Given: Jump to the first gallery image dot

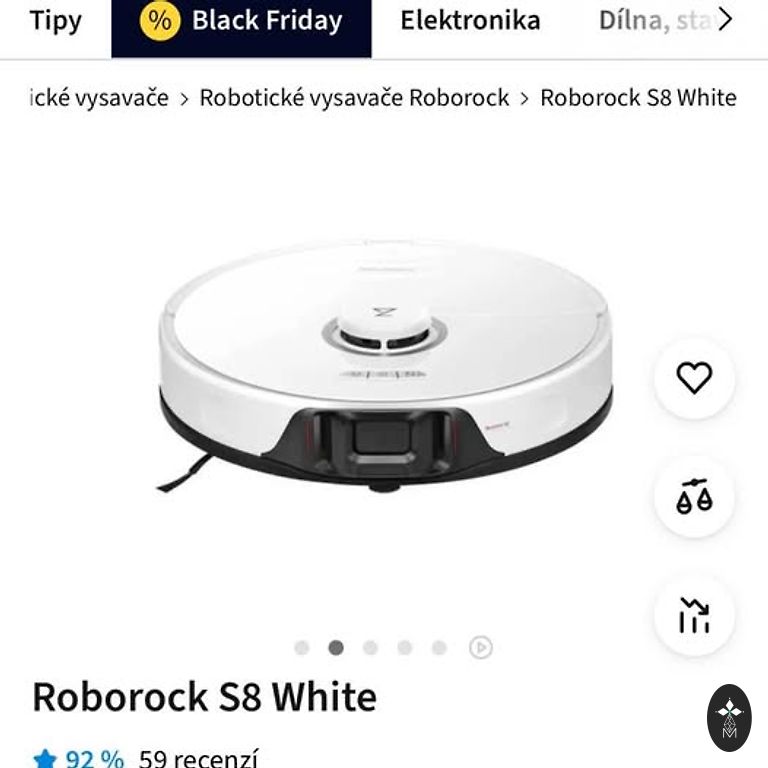Looking at the screenshot, I should coord(302,648).
